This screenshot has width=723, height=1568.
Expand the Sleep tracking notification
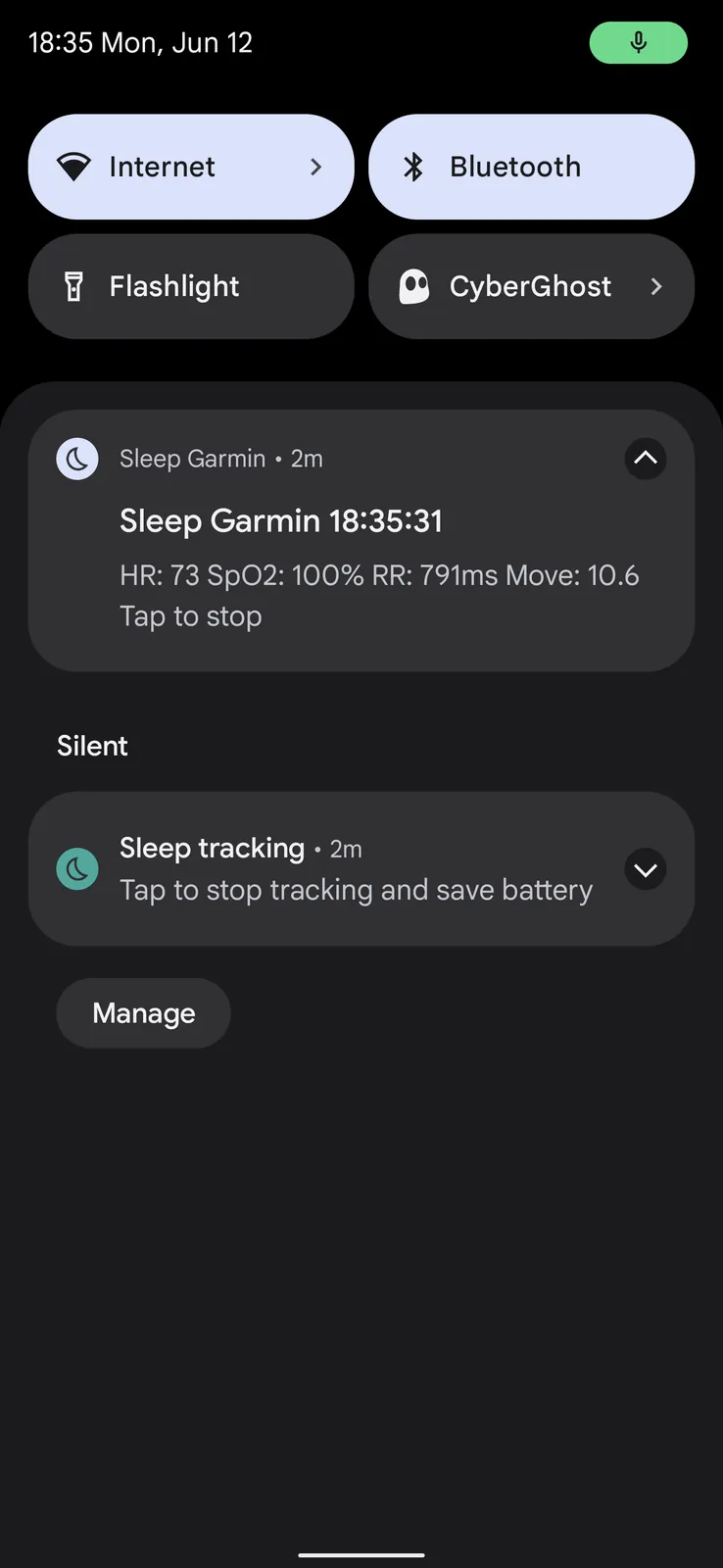click(646, 869)
